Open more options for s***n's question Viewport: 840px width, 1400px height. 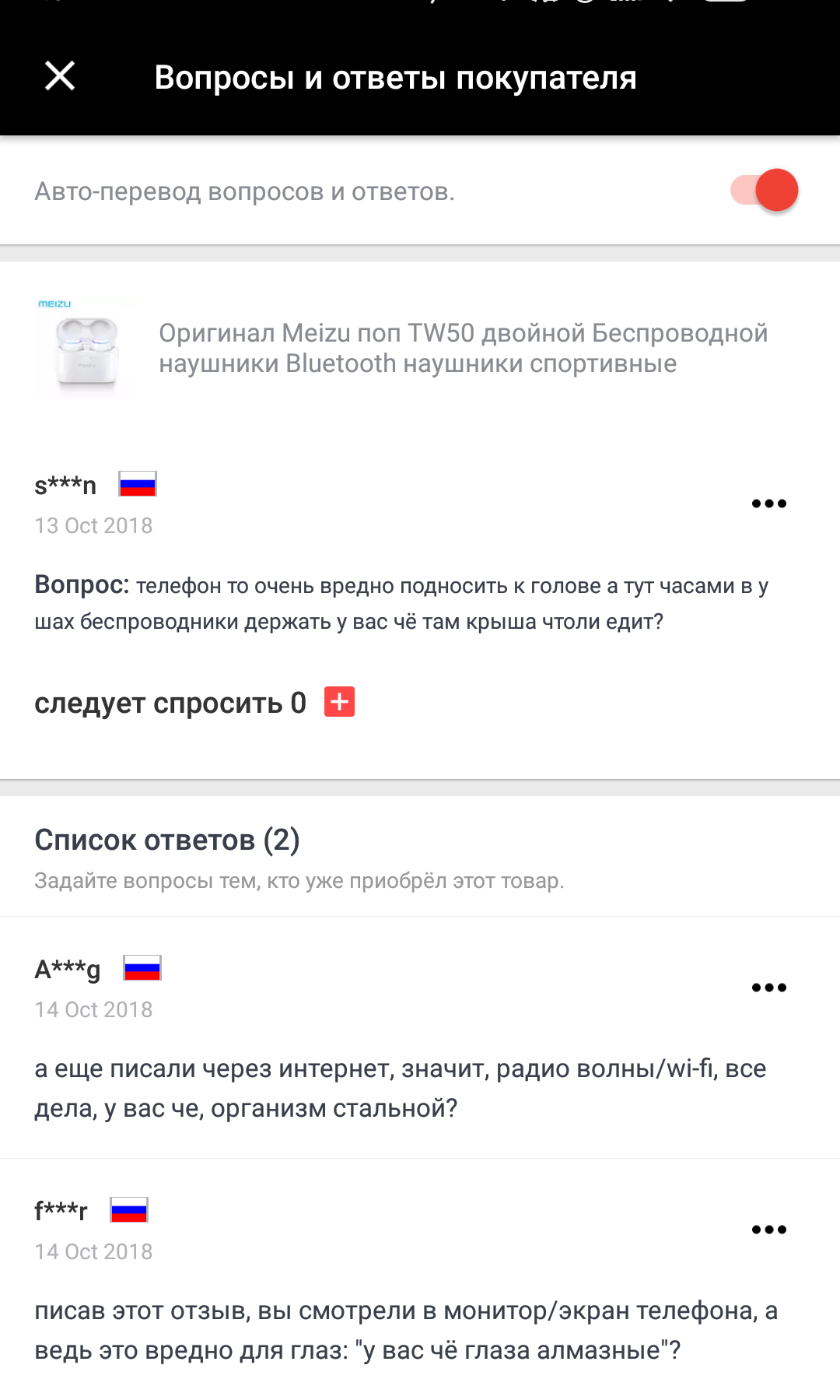(768, 504)
